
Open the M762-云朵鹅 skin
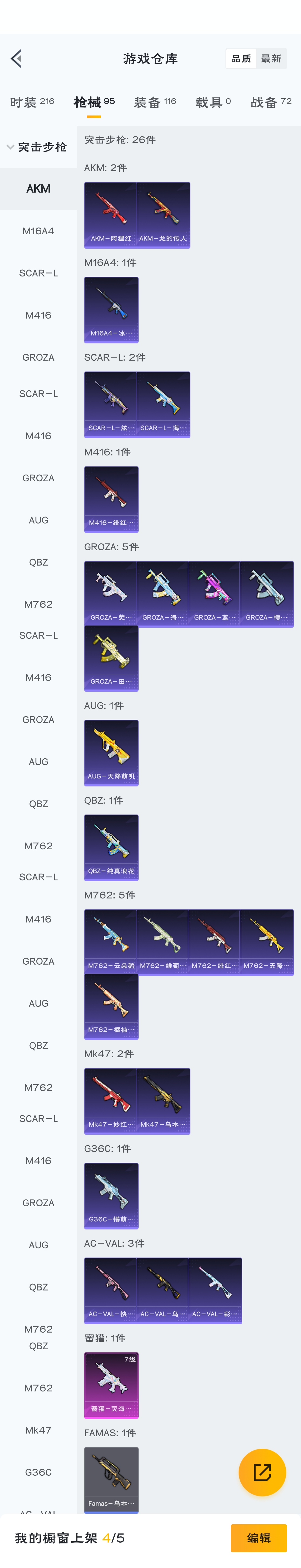pyautogui.click(x=111, y=942)
